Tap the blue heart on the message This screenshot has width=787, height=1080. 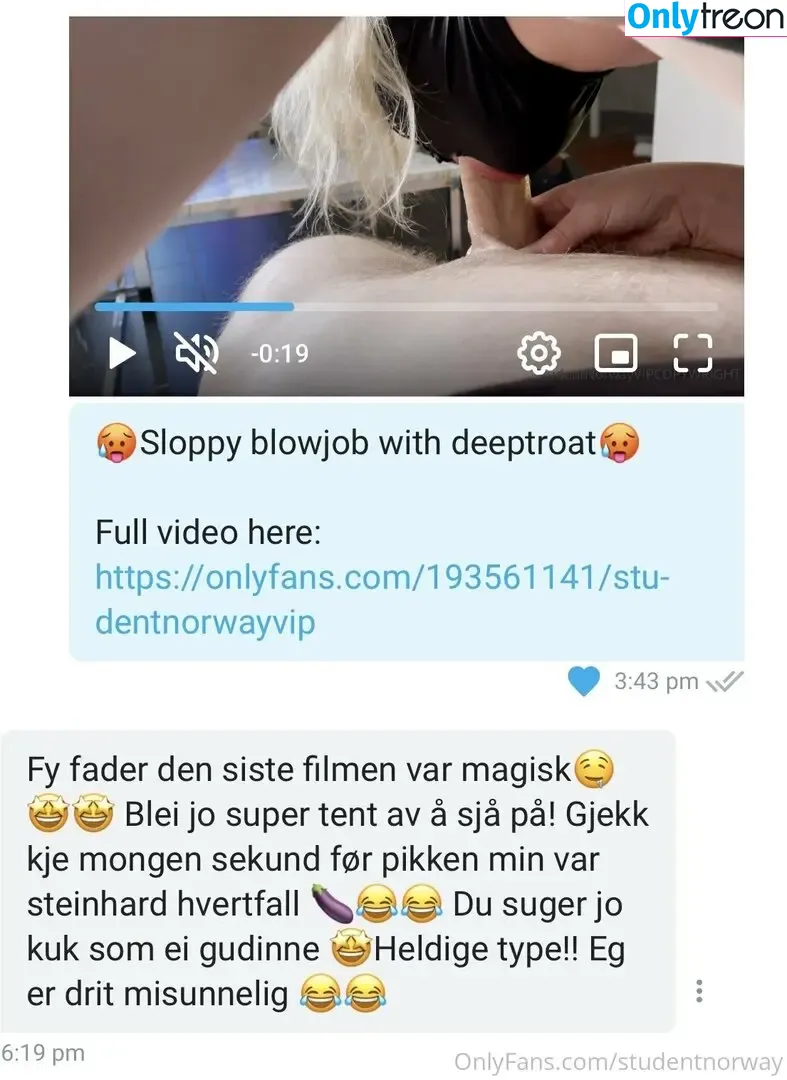pos(583,682)
